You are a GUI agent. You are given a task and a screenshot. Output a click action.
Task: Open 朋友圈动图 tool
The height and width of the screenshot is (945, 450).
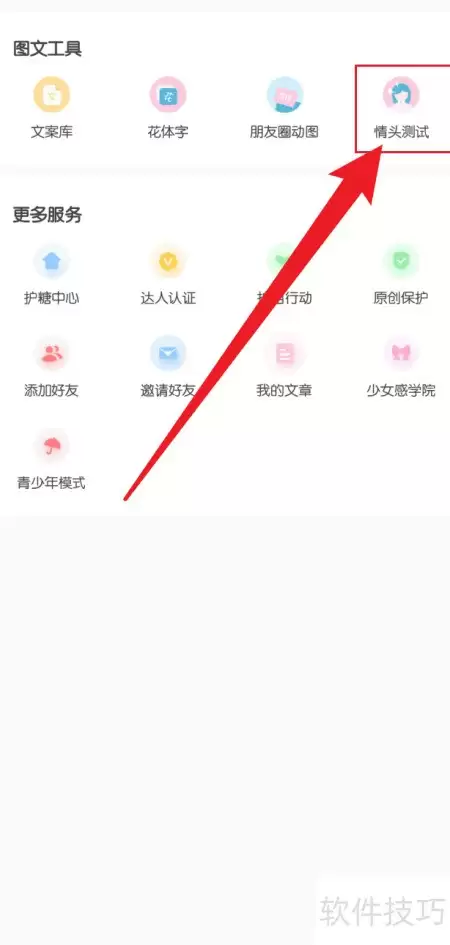(284, 108)
